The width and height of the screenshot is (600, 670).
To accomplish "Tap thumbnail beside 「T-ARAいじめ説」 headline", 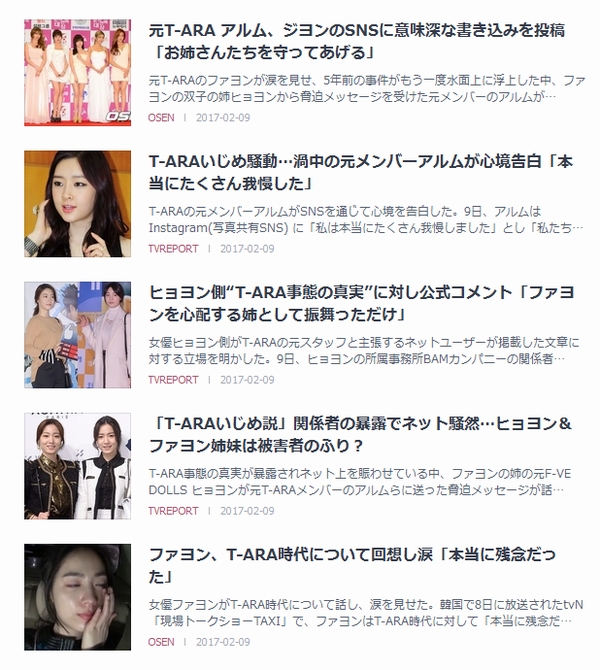I will tap(78, 466).
